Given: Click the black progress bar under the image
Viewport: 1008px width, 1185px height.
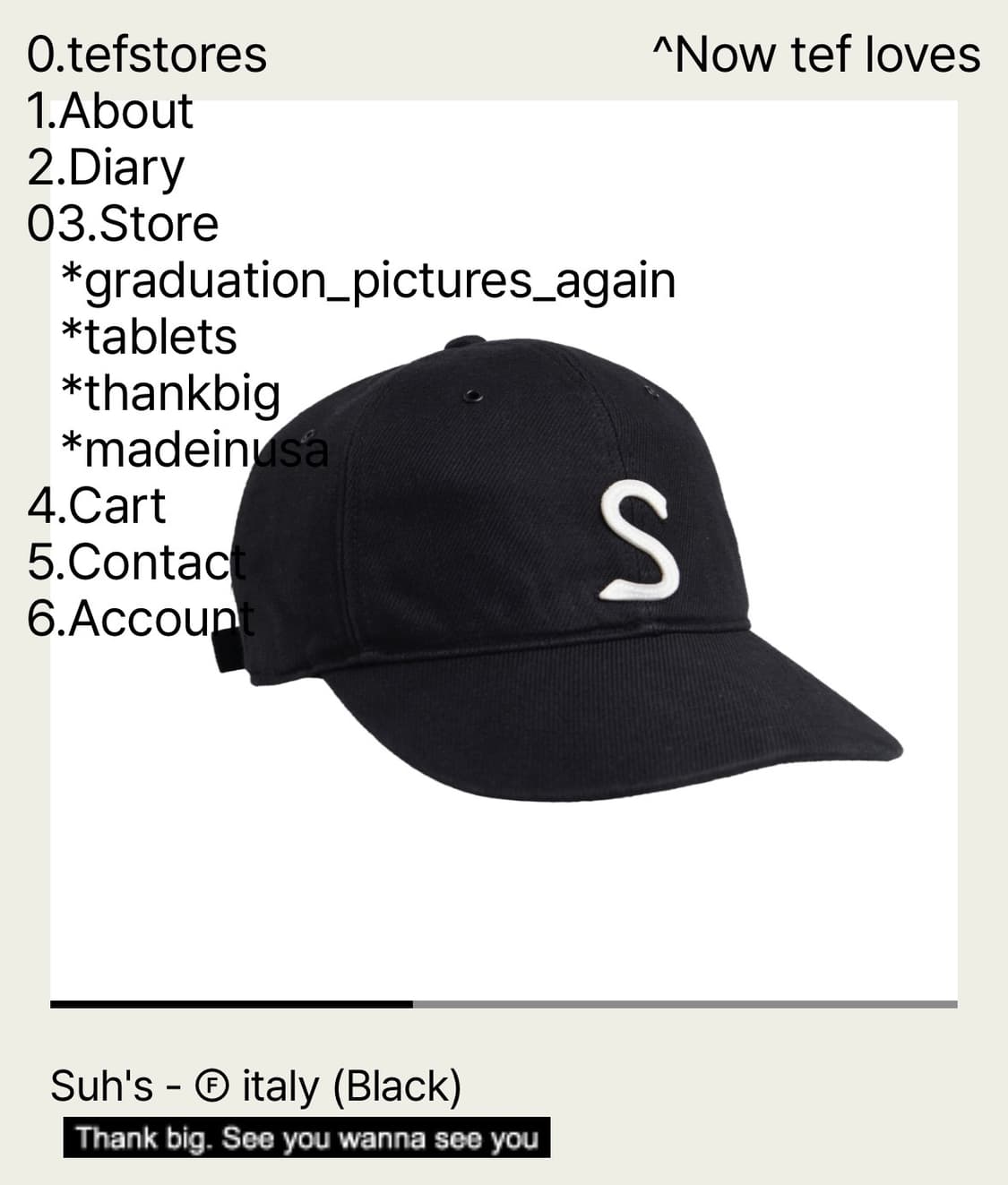Looking at the screenshot, I should coord(231,1003).
